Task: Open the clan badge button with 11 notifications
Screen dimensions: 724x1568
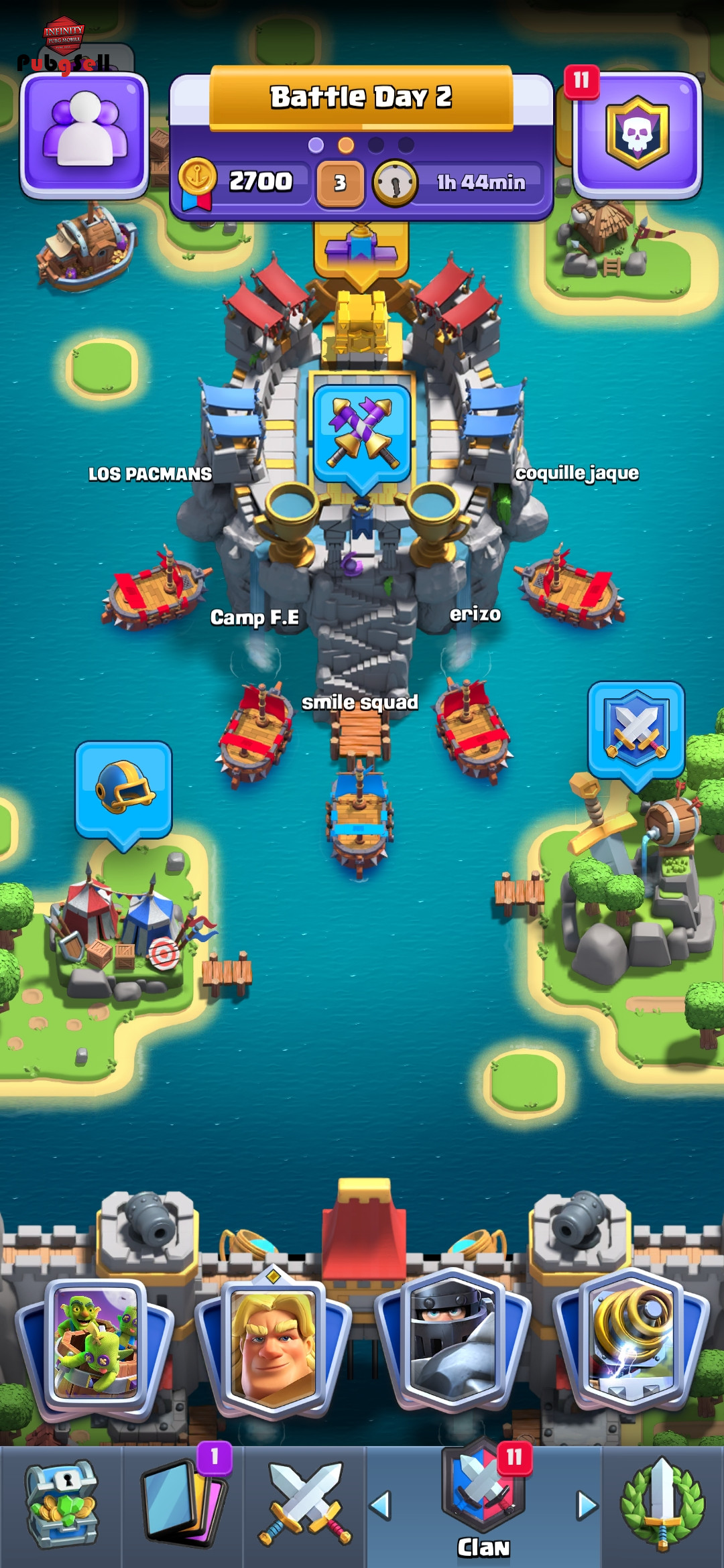Action: click(638, 135)
